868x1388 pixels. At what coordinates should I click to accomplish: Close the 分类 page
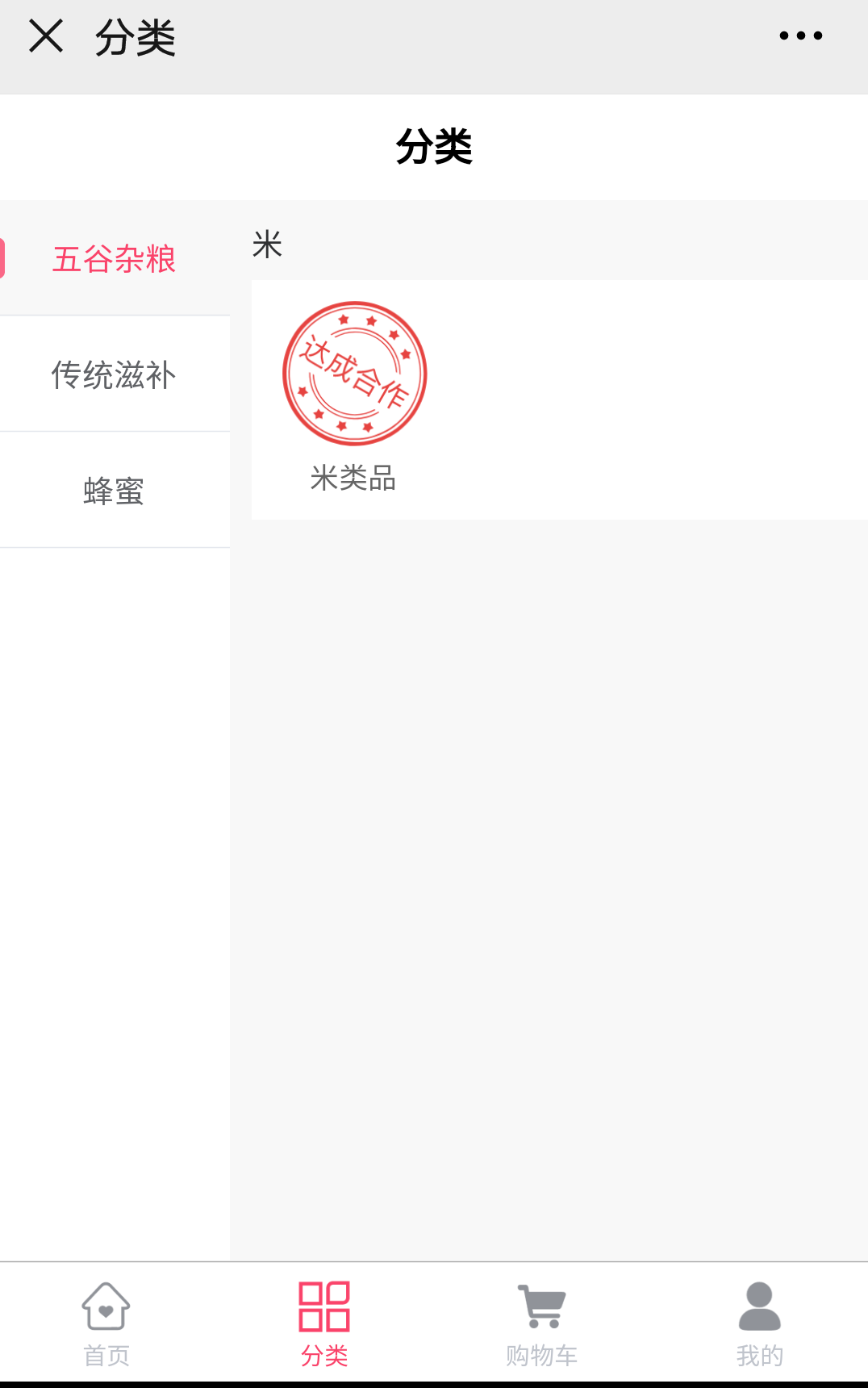[x=46, y=36]
